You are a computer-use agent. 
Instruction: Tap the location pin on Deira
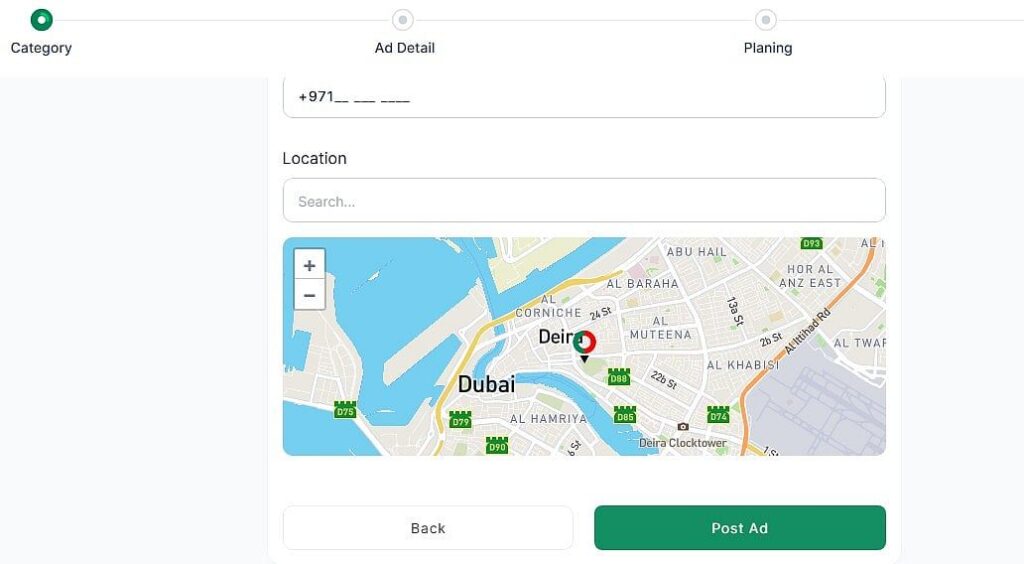(584, 344)
